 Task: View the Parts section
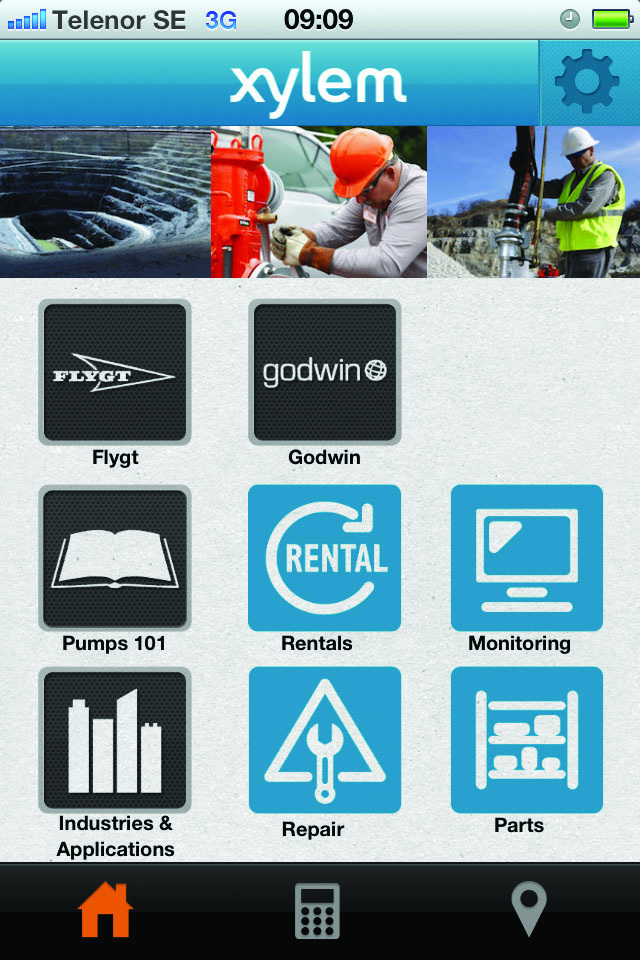click(526, 740)
